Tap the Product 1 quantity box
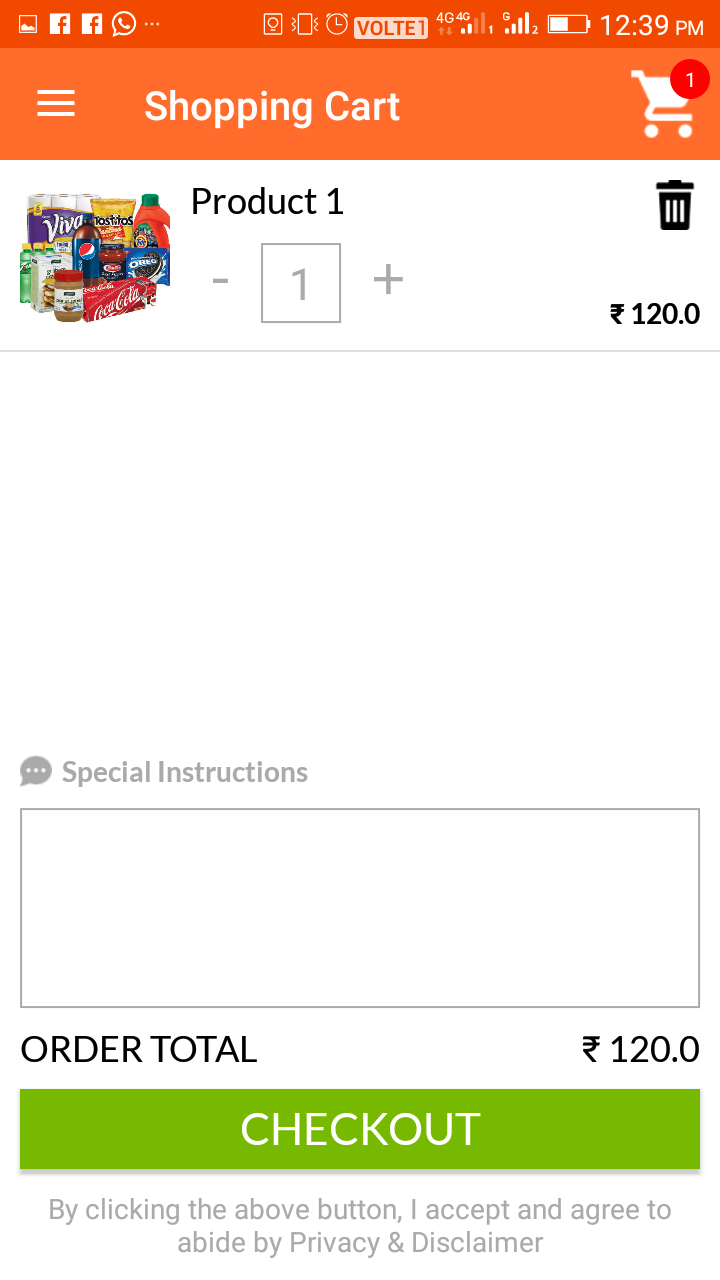Screen dimensions: 720x1280 coord(301,283)
